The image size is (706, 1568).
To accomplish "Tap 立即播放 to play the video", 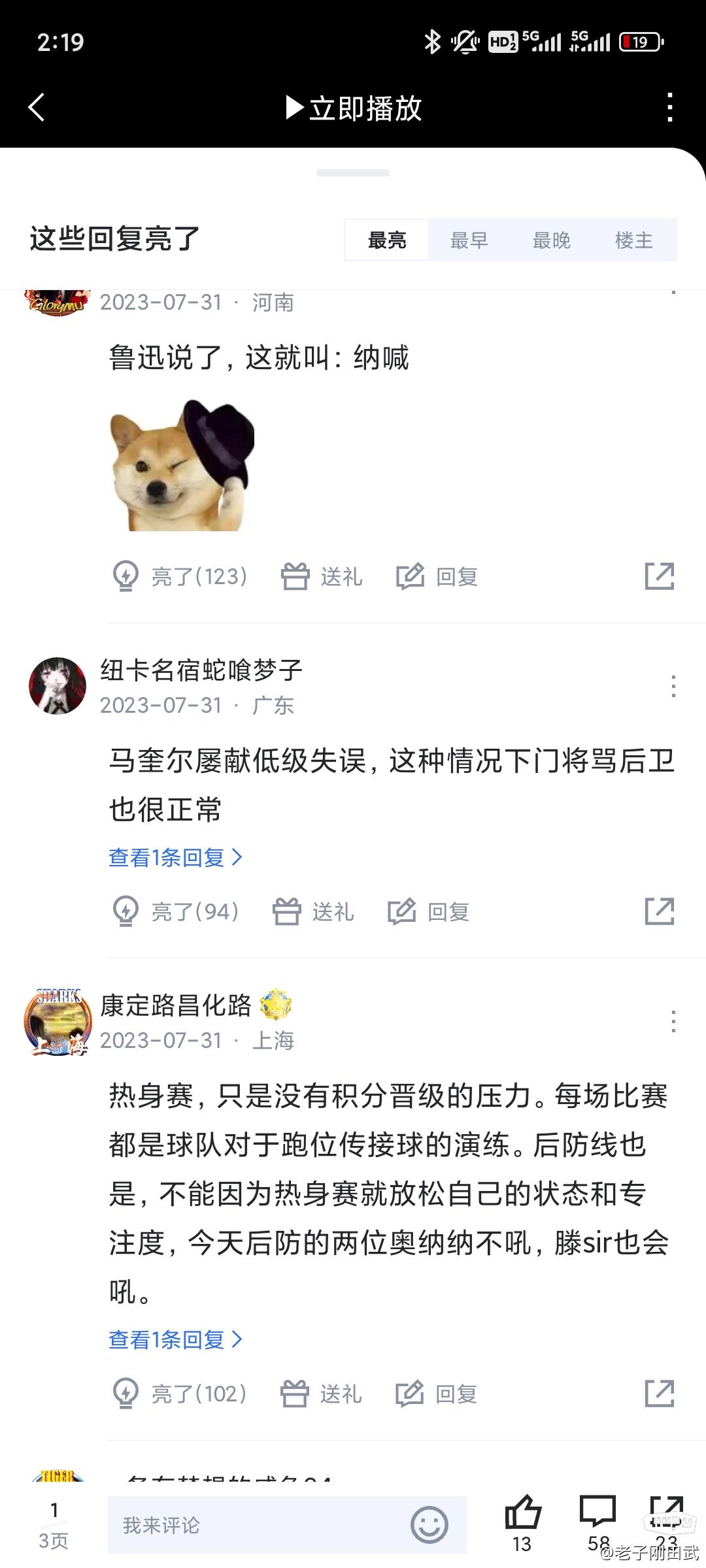I will (x=354, y=108).
